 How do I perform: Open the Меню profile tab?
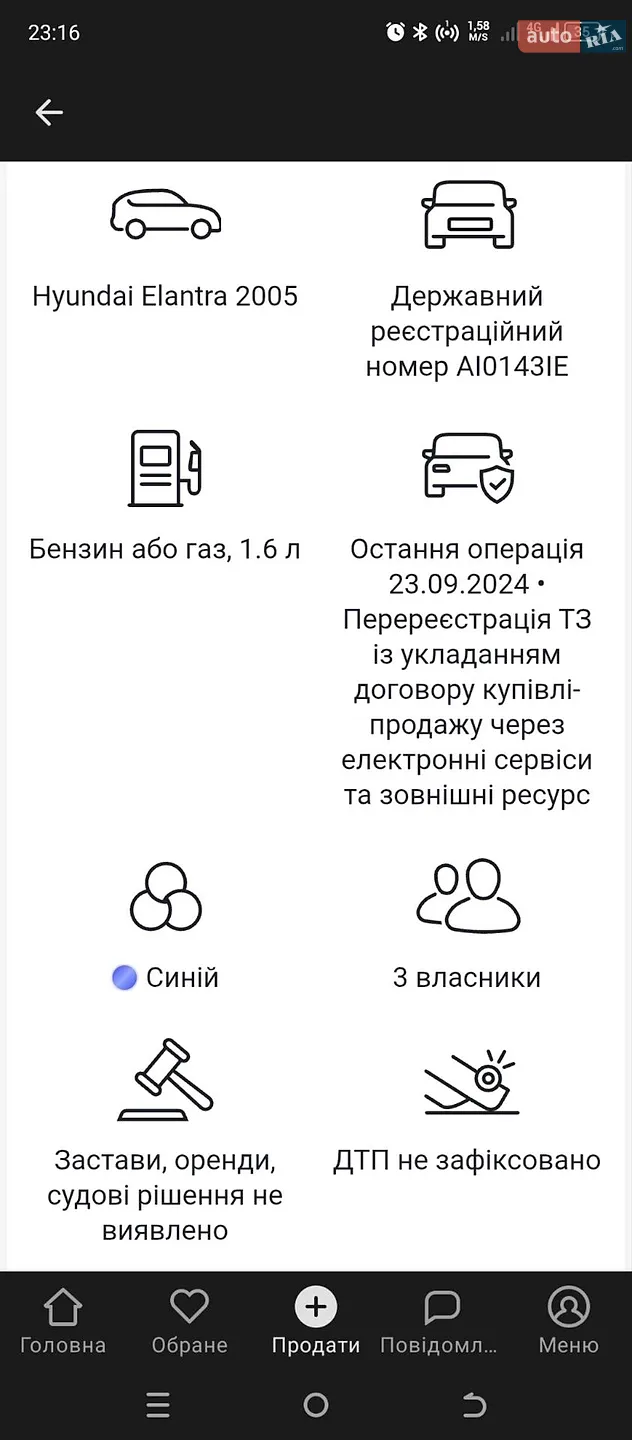click(x=569, y=1321)
